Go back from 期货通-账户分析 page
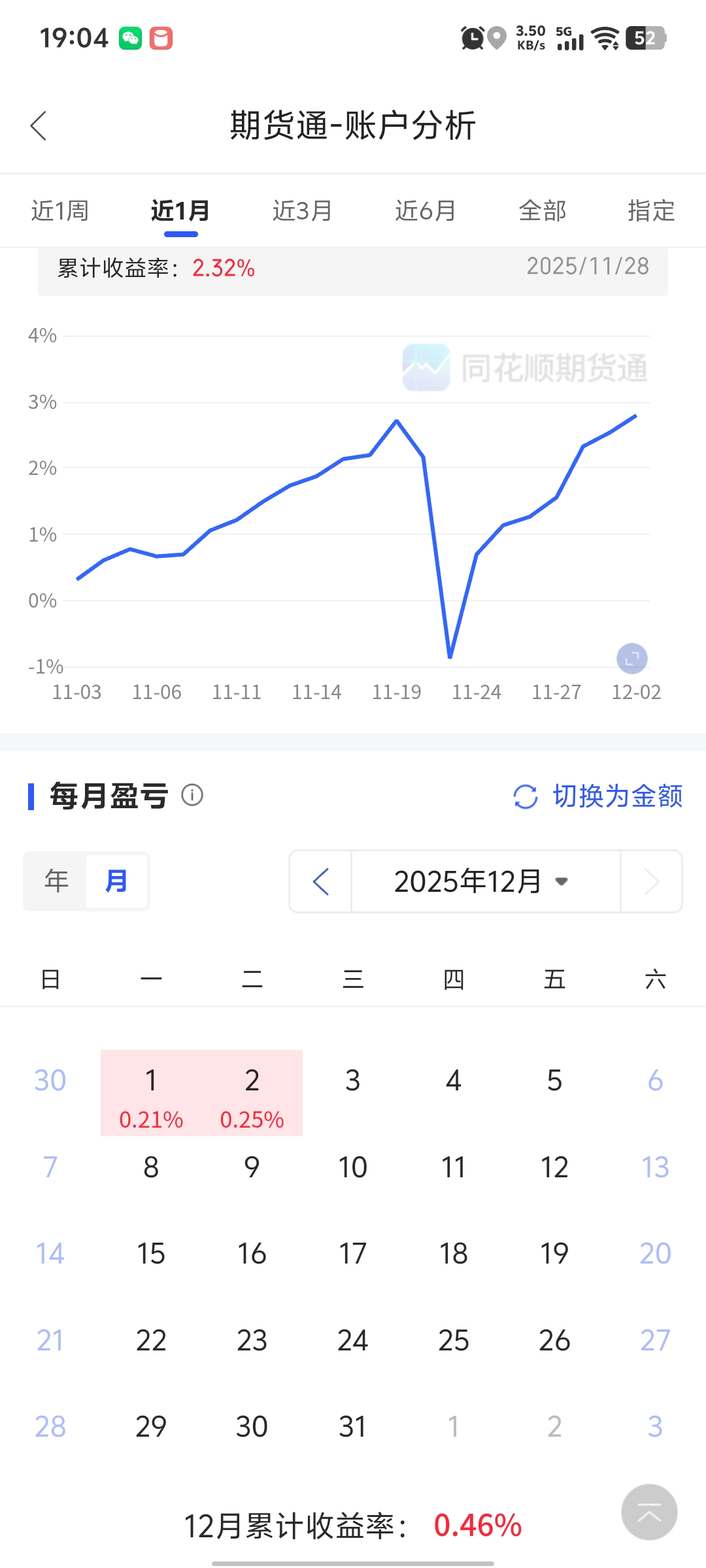 (x=39, y=125)
